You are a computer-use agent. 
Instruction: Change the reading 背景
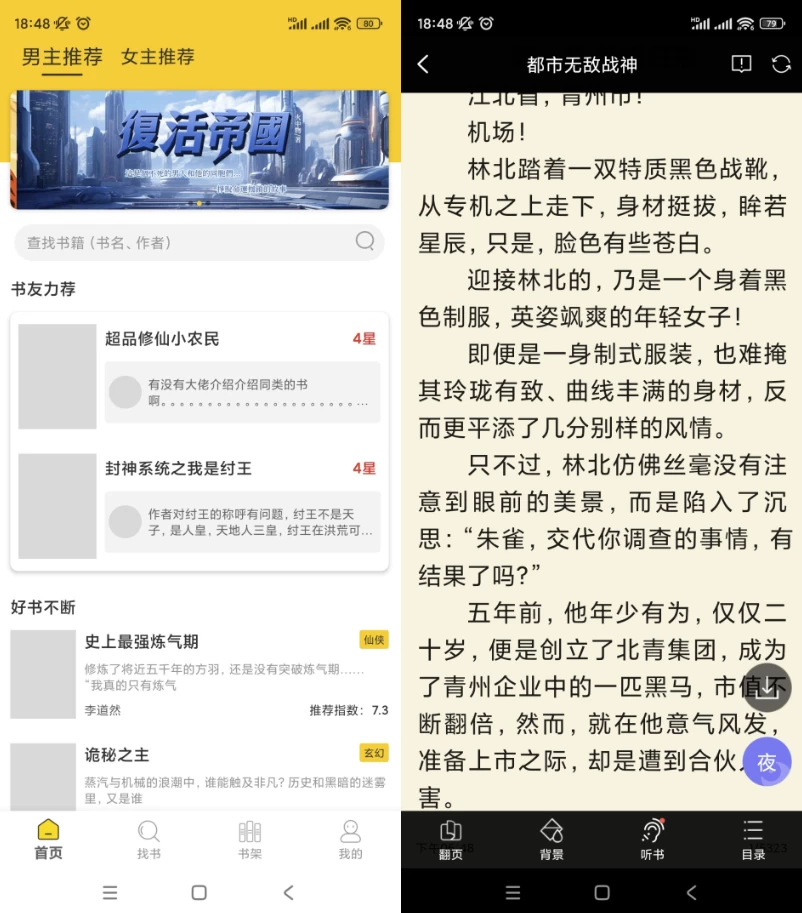click(x=551, y=840)
